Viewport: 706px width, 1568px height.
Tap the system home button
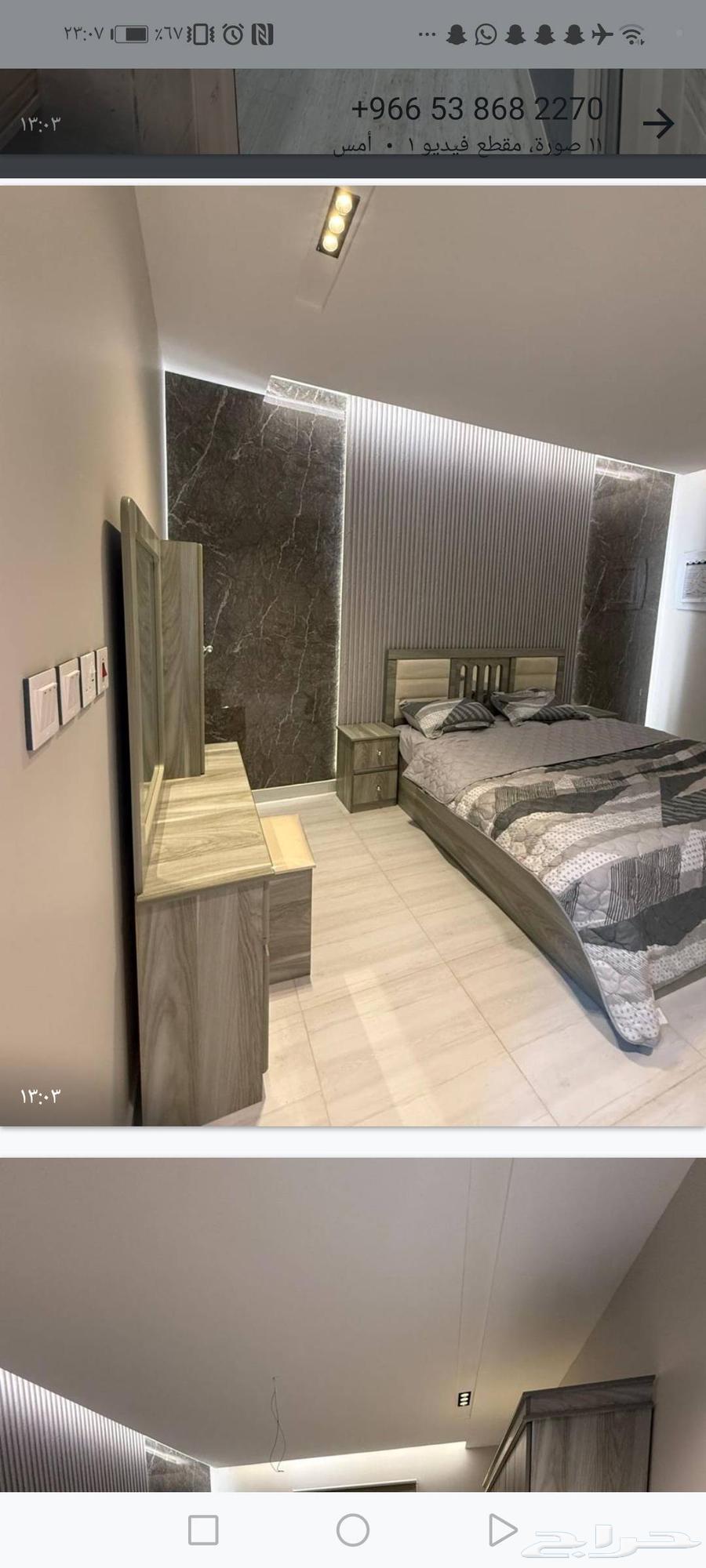353,1530
